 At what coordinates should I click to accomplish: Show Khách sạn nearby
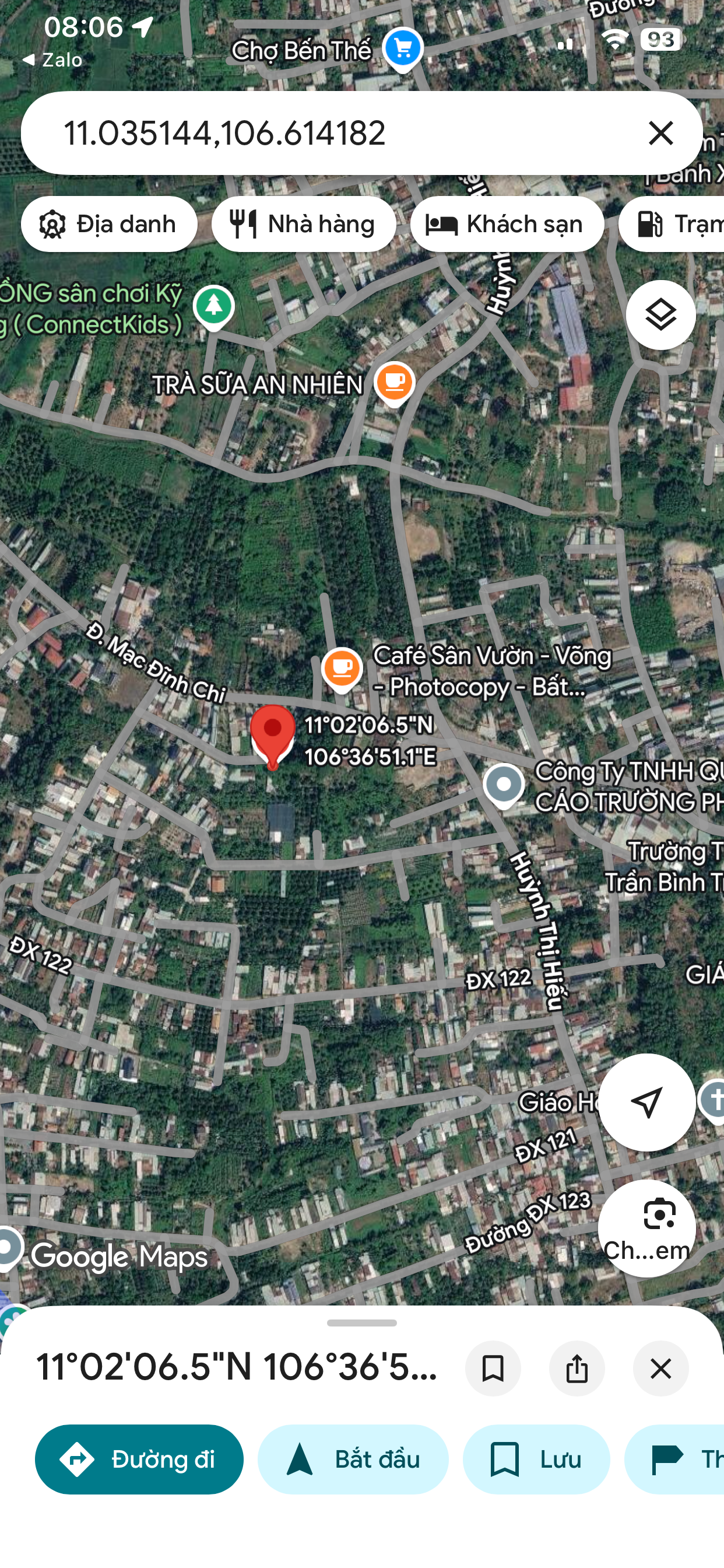click(x=507, y=224)
